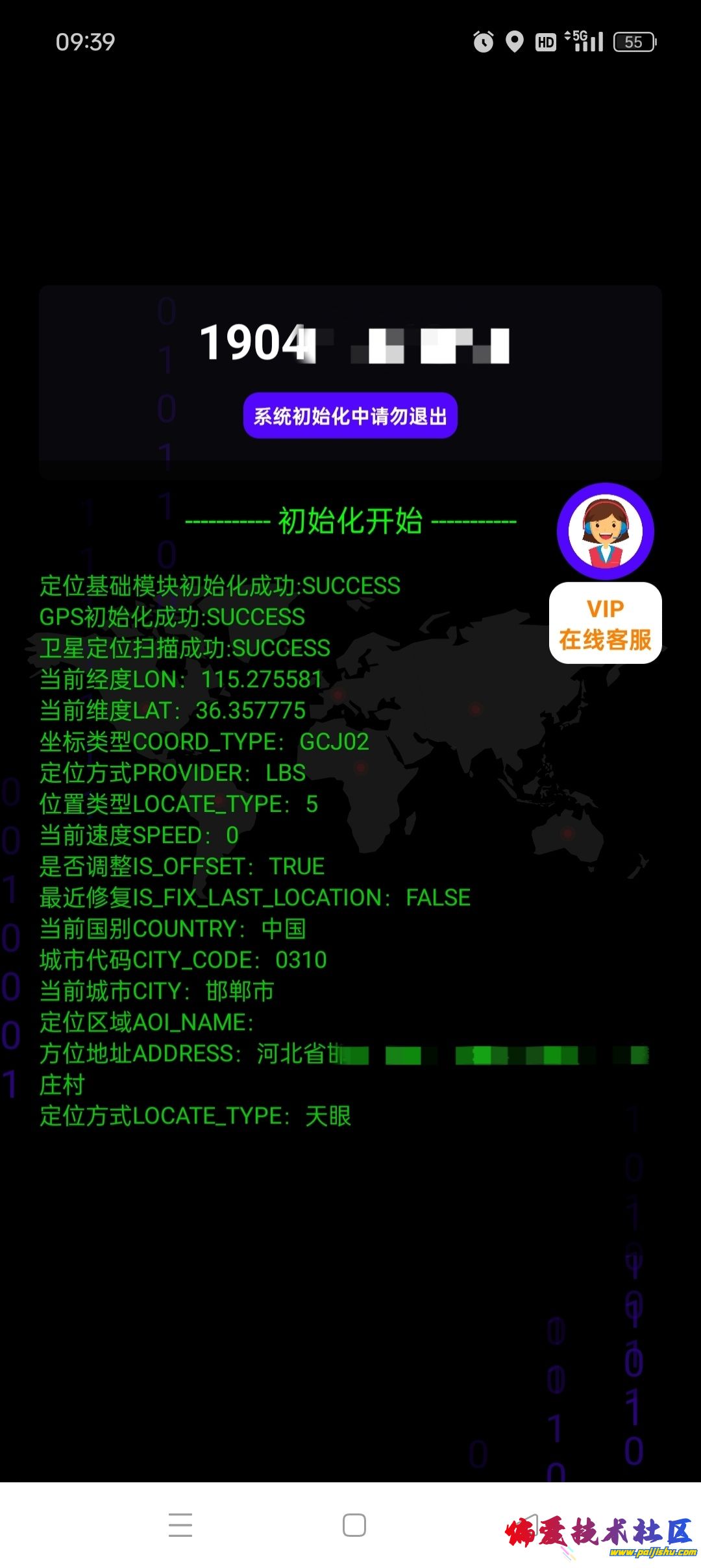The height and width of the screenshot is (1568, 701).
Task: Tap the VIP online customer service avatar icon
Action: tap(604, 531)
